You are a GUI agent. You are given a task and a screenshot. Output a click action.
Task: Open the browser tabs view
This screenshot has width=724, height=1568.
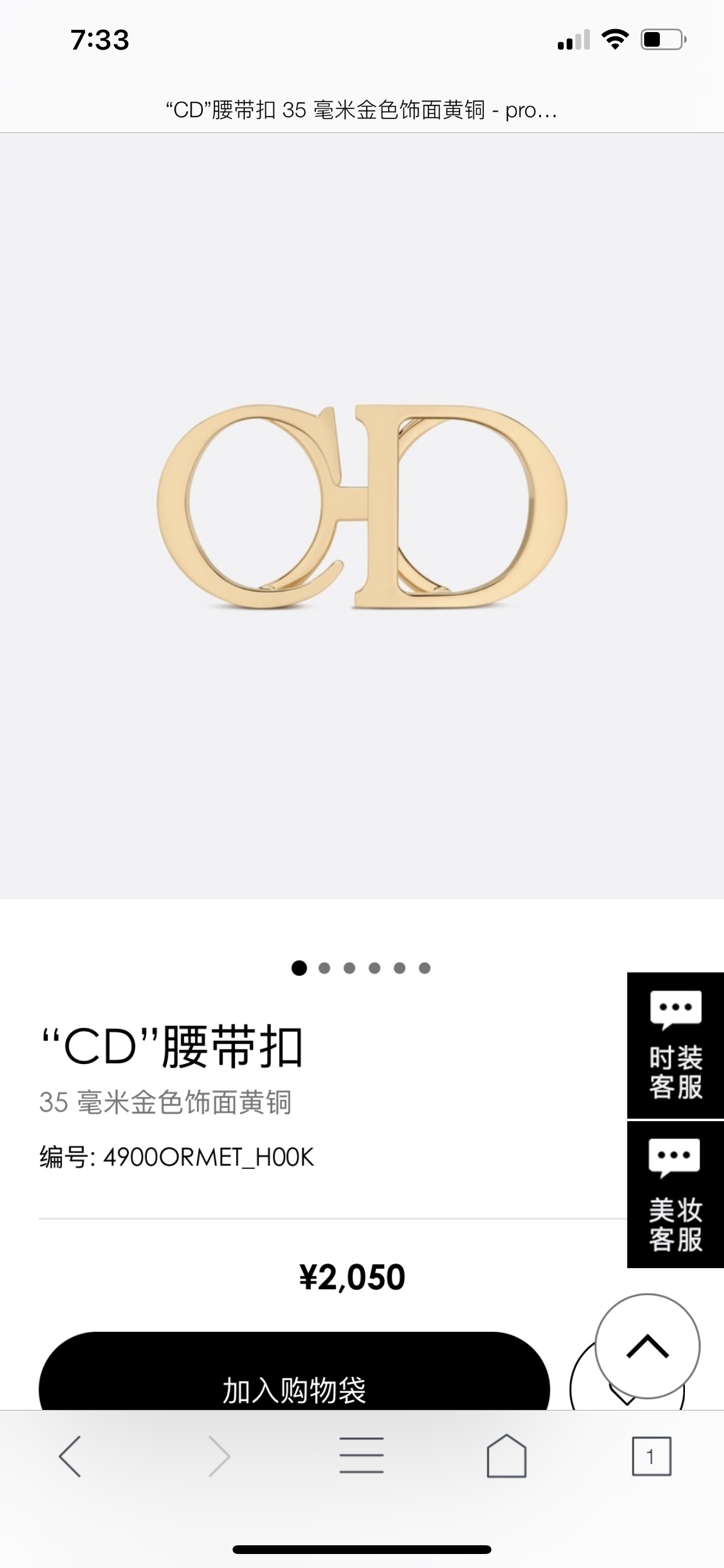click(651, 1456)
